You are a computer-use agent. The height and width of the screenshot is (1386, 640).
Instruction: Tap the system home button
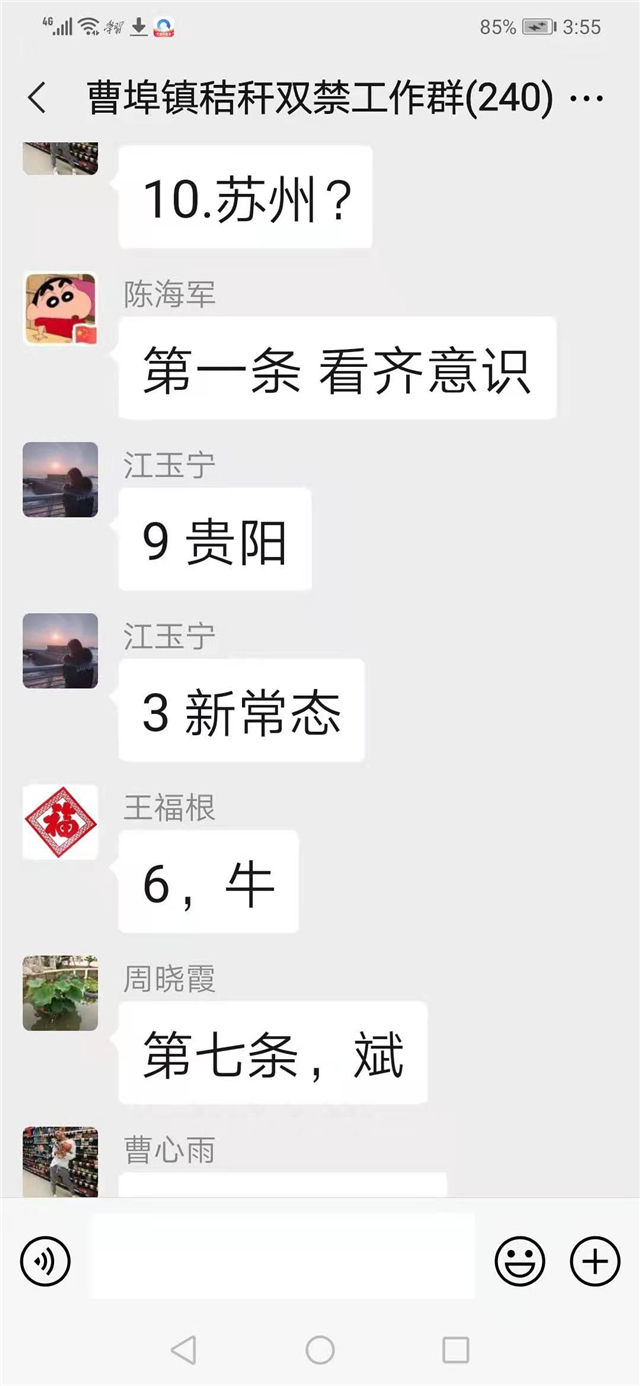[320, 1350]
